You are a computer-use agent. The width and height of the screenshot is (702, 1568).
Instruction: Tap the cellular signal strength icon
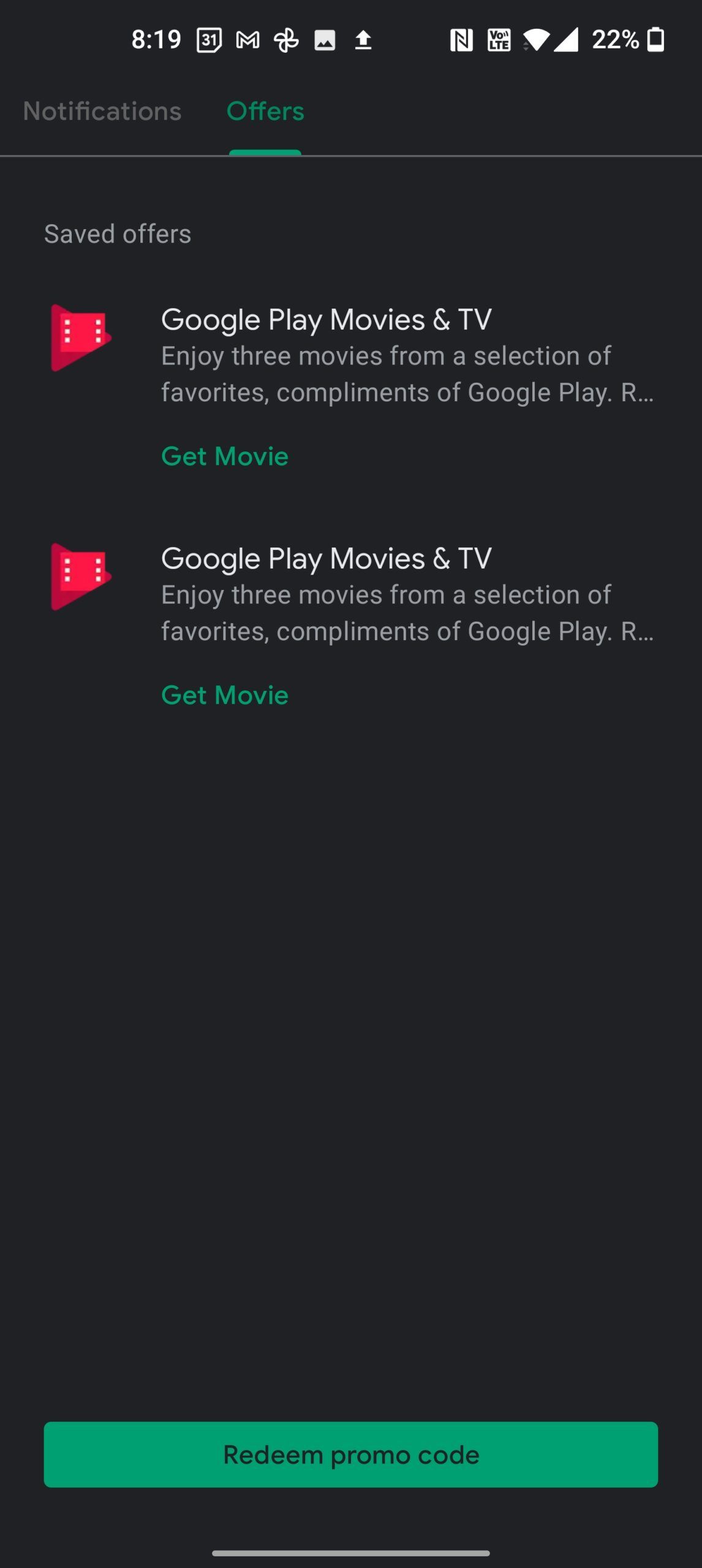click(x=567, y=39)
